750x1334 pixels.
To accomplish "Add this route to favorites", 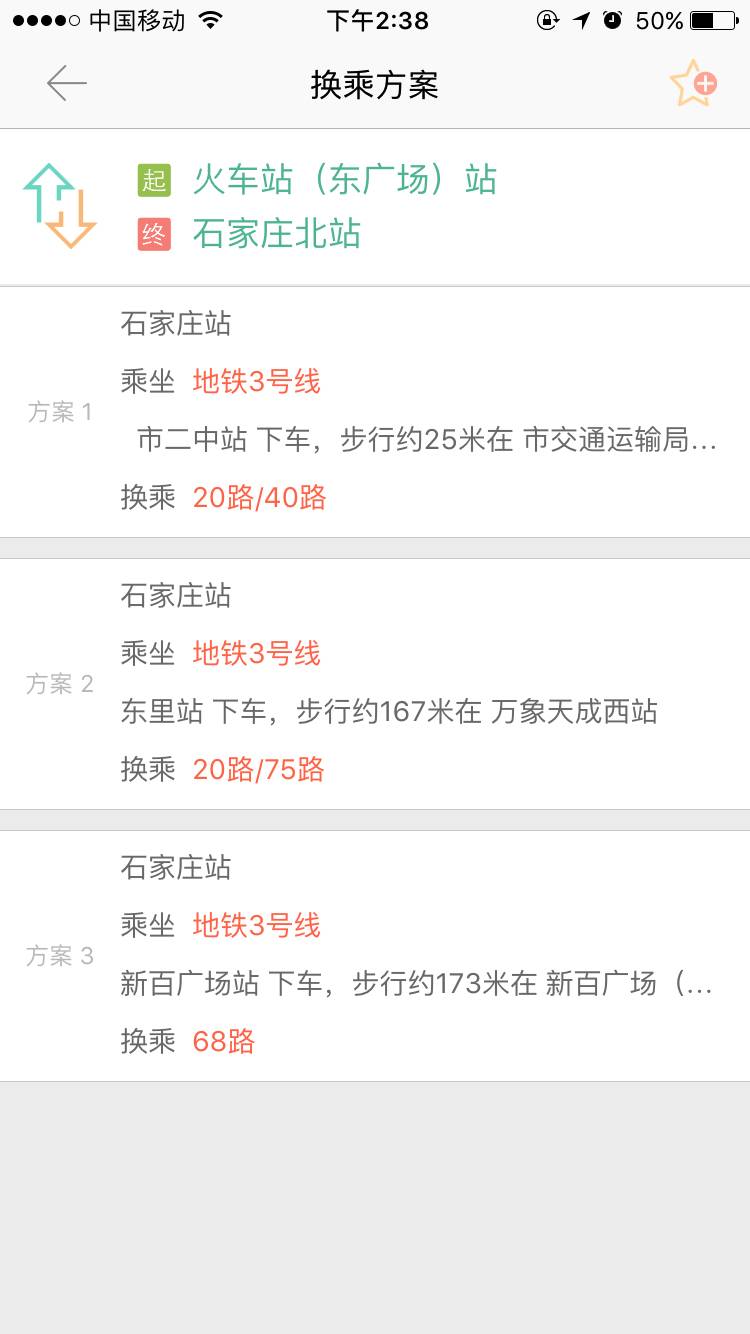I will pyautogui.click(x=692, y=84).
